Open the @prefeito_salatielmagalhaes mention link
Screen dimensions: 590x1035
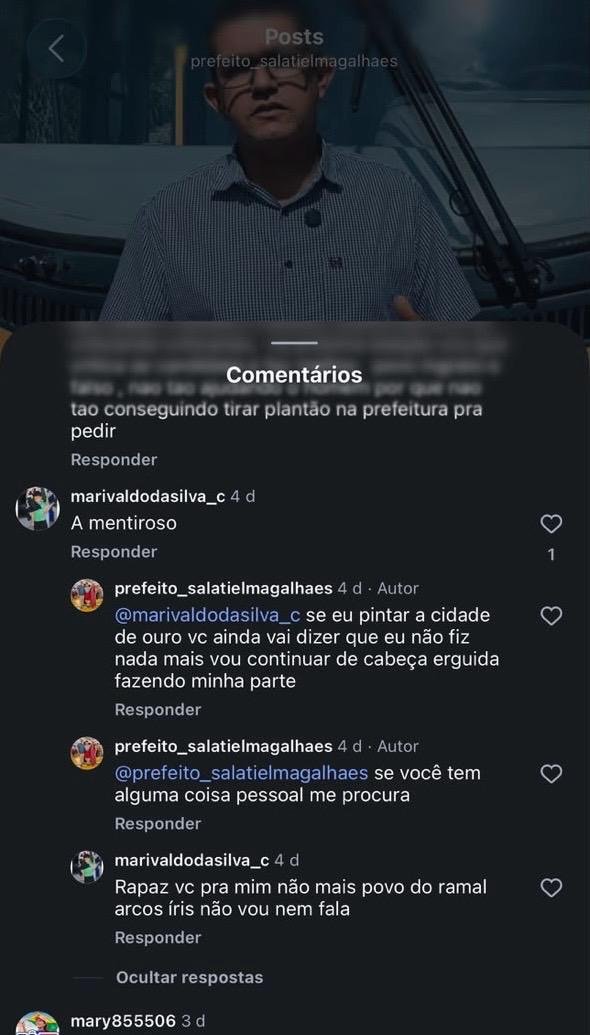[241, 773]
